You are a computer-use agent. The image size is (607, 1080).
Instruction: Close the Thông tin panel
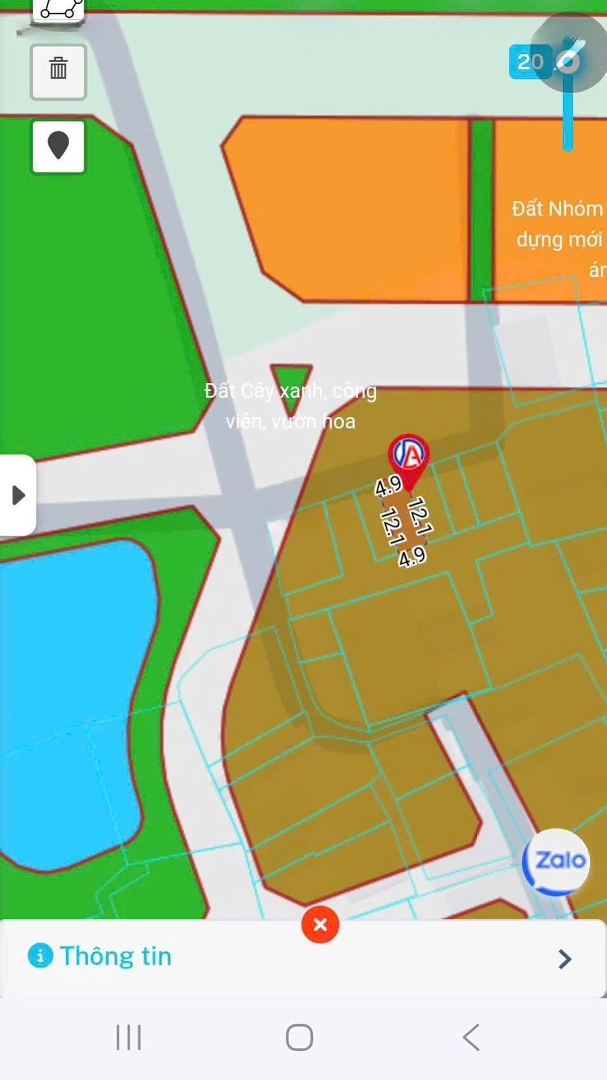point(320,925)
